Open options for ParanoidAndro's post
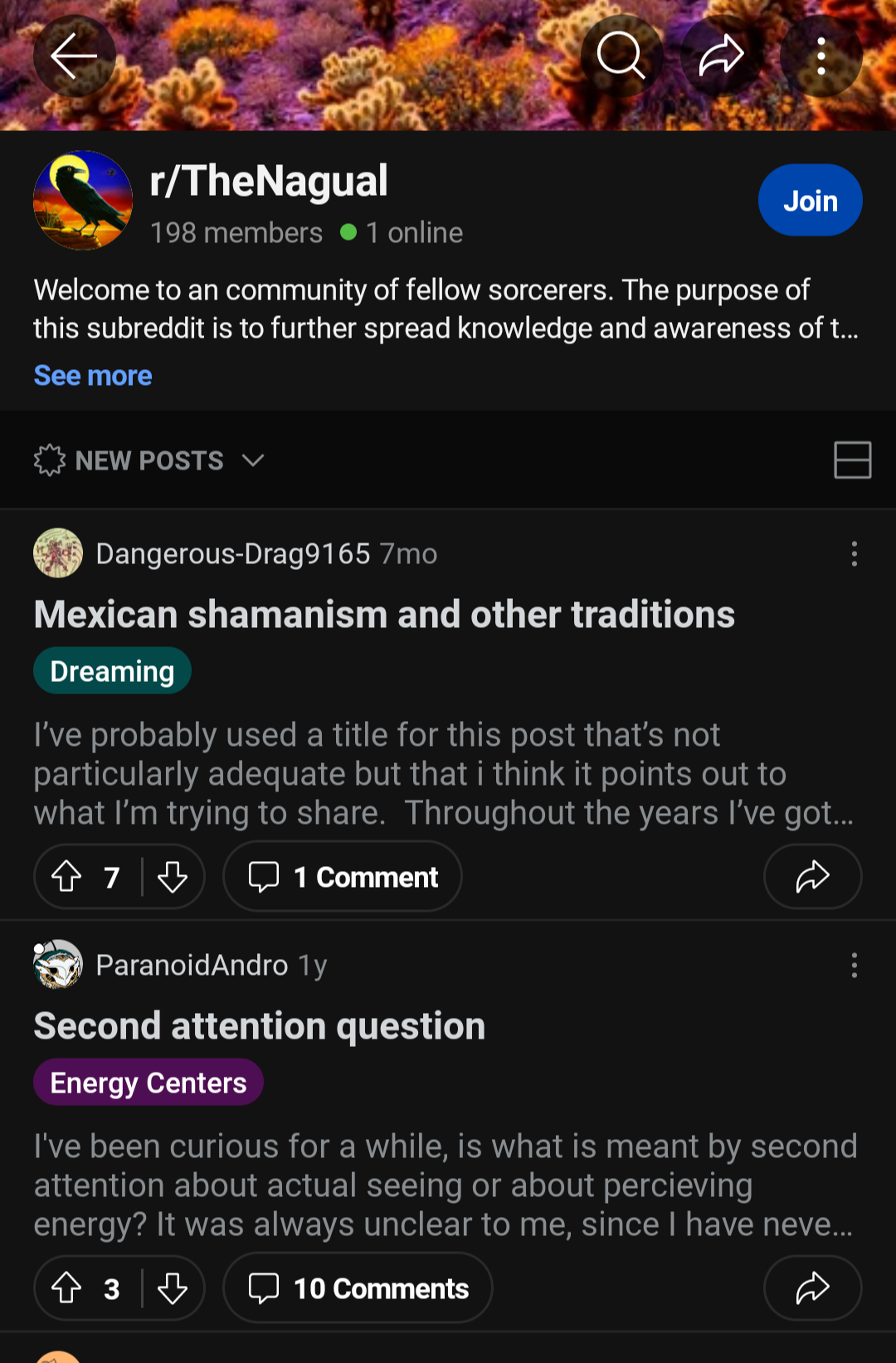Image resolution: width=896 pixels, height=1363 pixels. (x=854, y=964)
